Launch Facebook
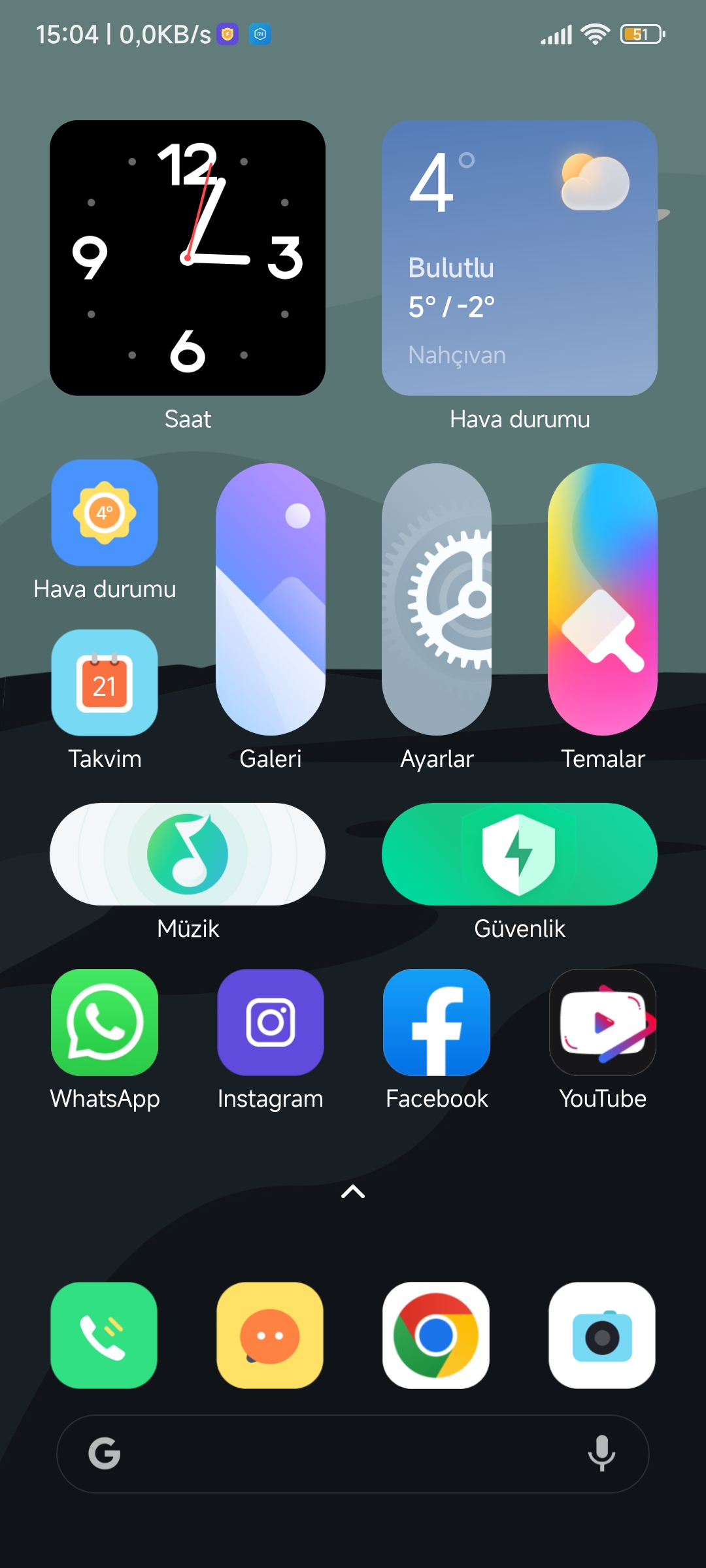The image size is (706, 1568). pyautogui.click(x=437, y=1022)
